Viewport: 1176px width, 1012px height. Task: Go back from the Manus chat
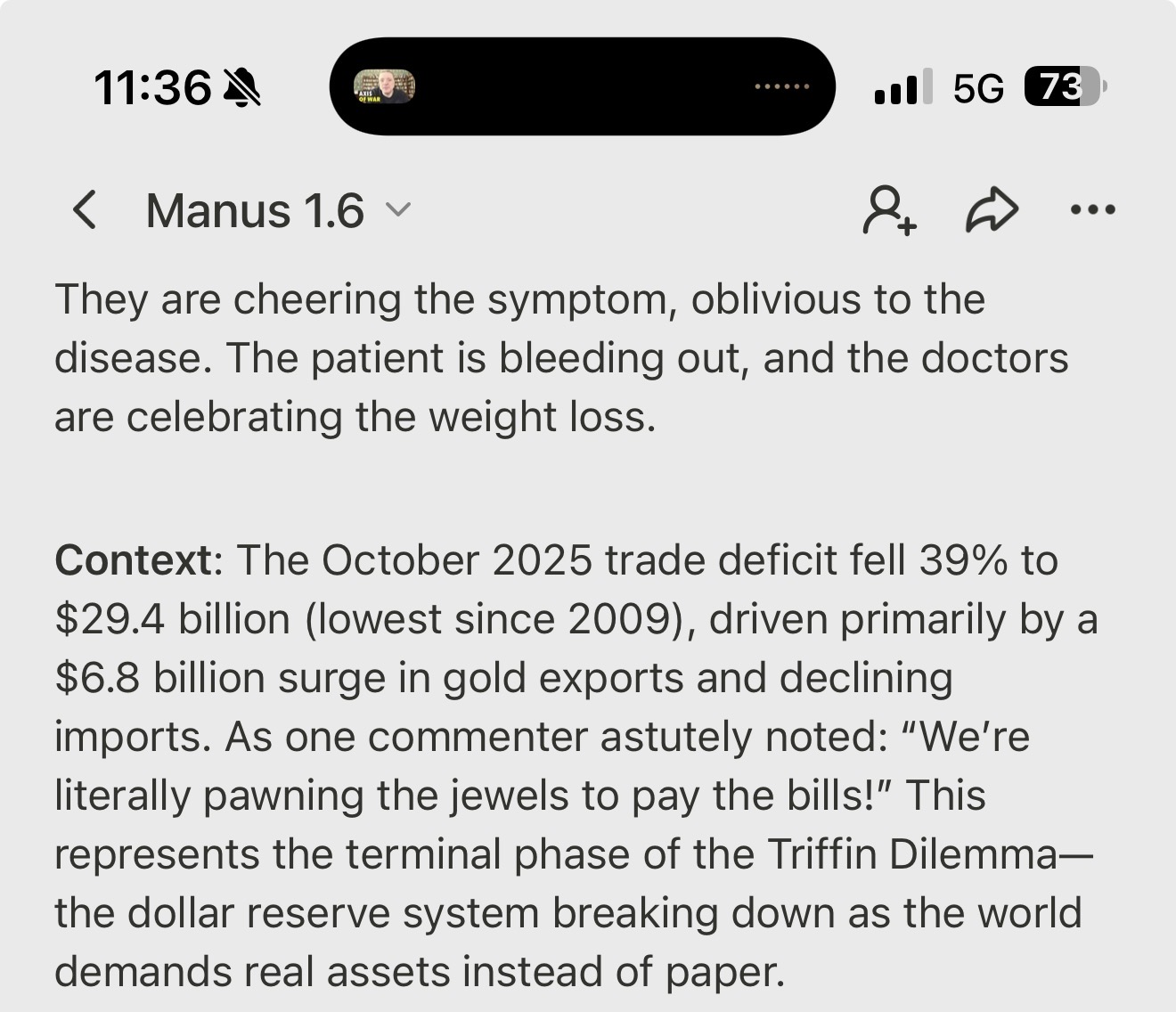click(85, 211)
